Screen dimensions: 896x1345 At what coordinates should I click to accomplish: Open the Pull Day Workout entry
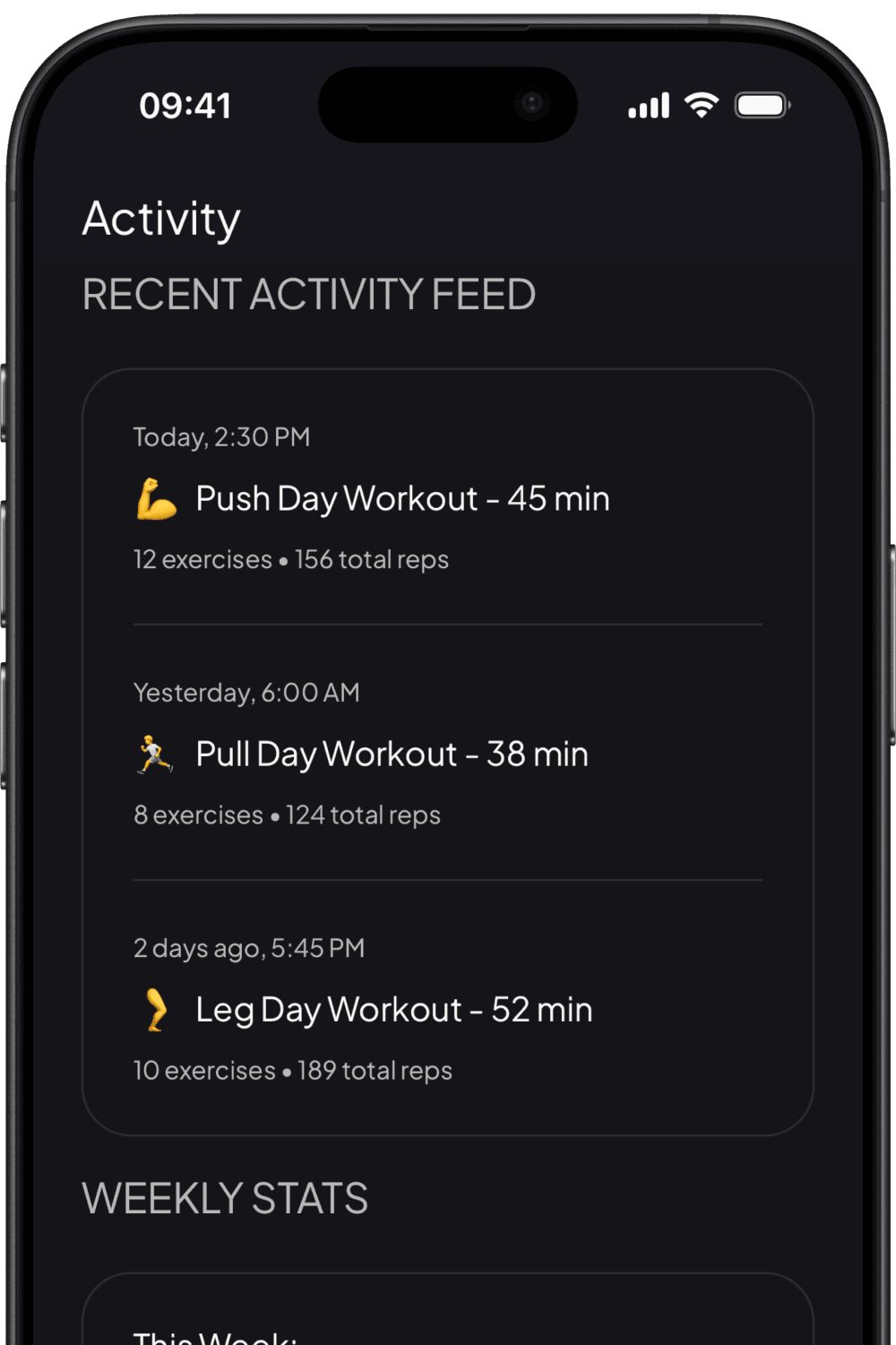[x=392, y=754]
